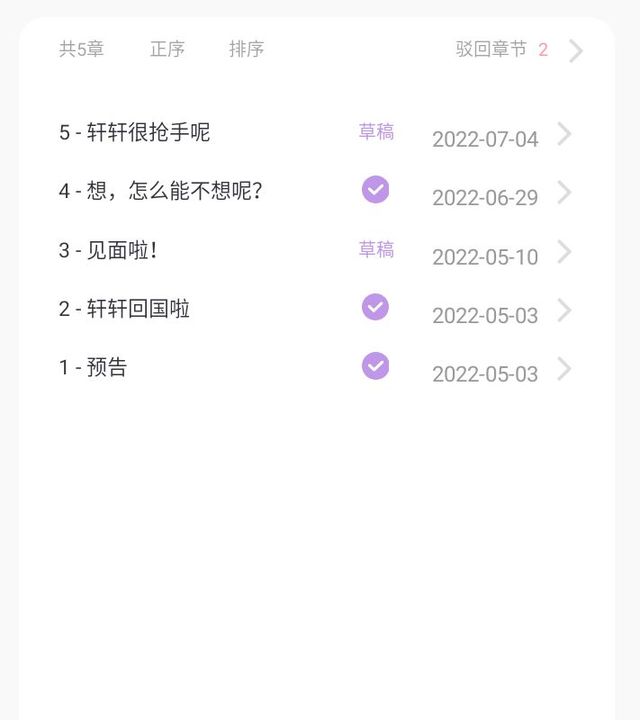Open chapter 1 预告
Screen dimensions: 640x720
[317, 368]
